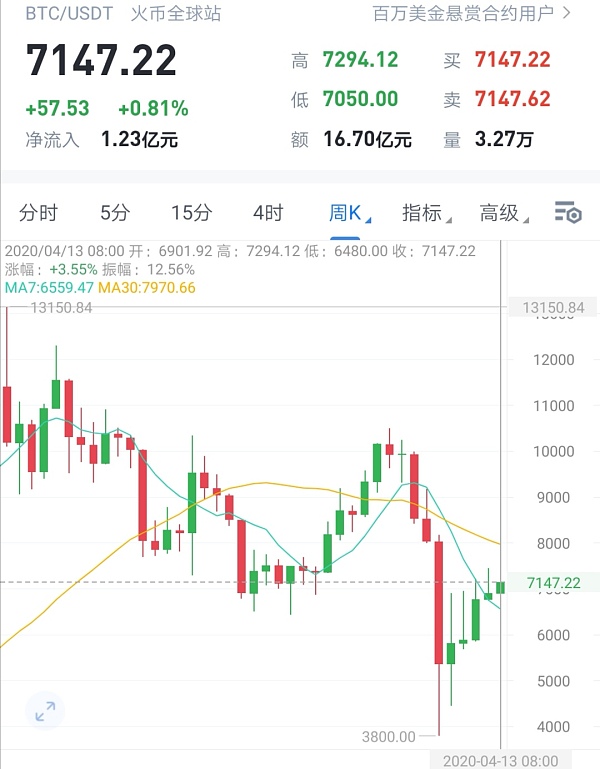Select the 15分 interval tab

(191, 212)
